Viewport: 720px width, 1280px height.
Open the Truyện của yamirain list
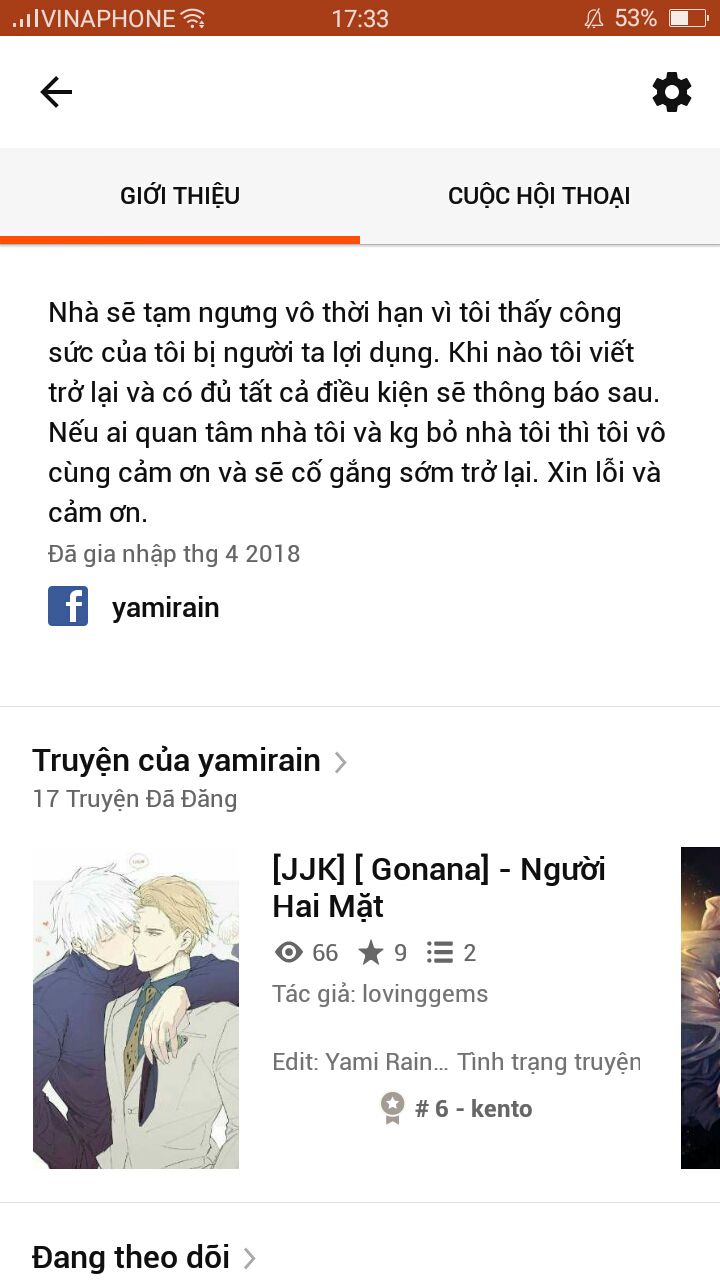click(190, 761)
